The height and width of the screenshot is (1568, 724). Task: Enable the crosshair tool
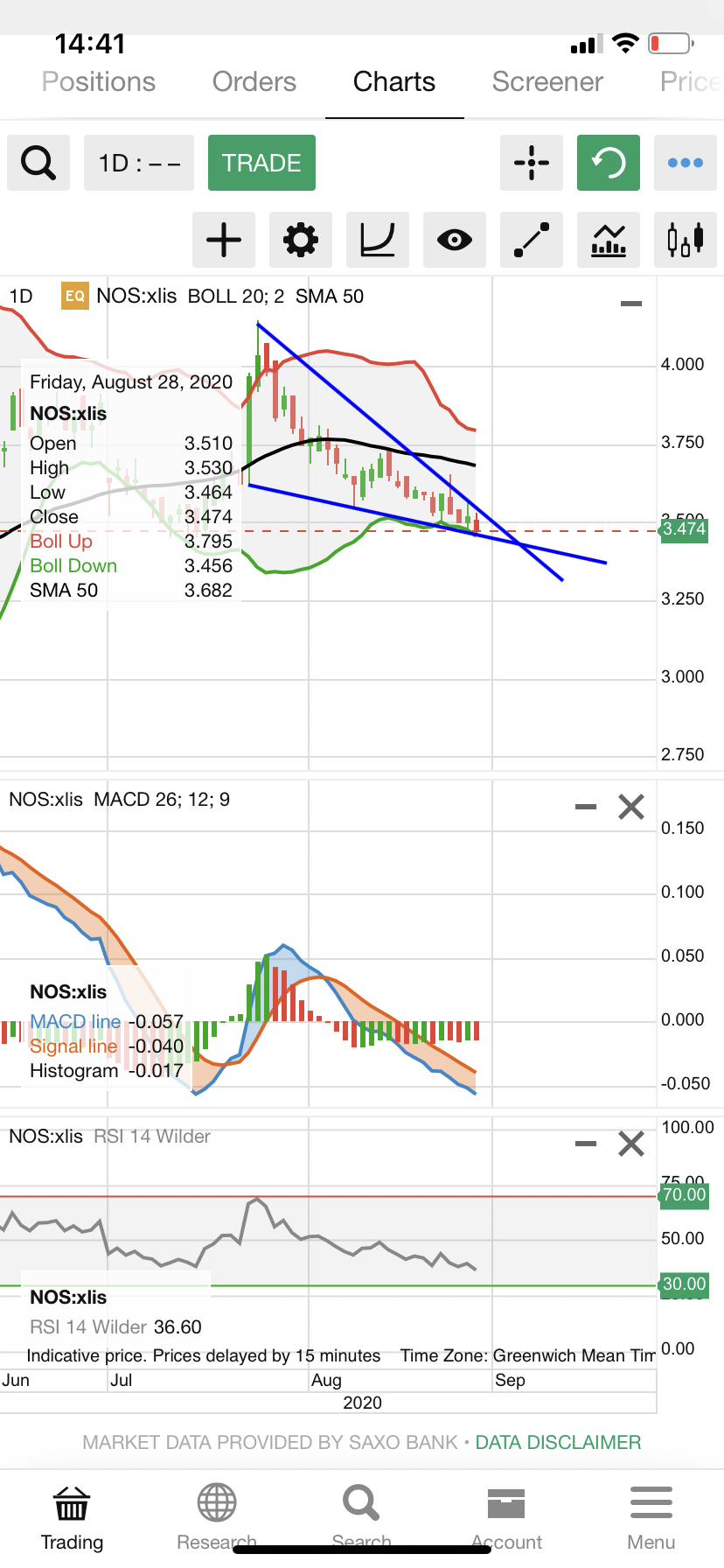coord(532,163)
